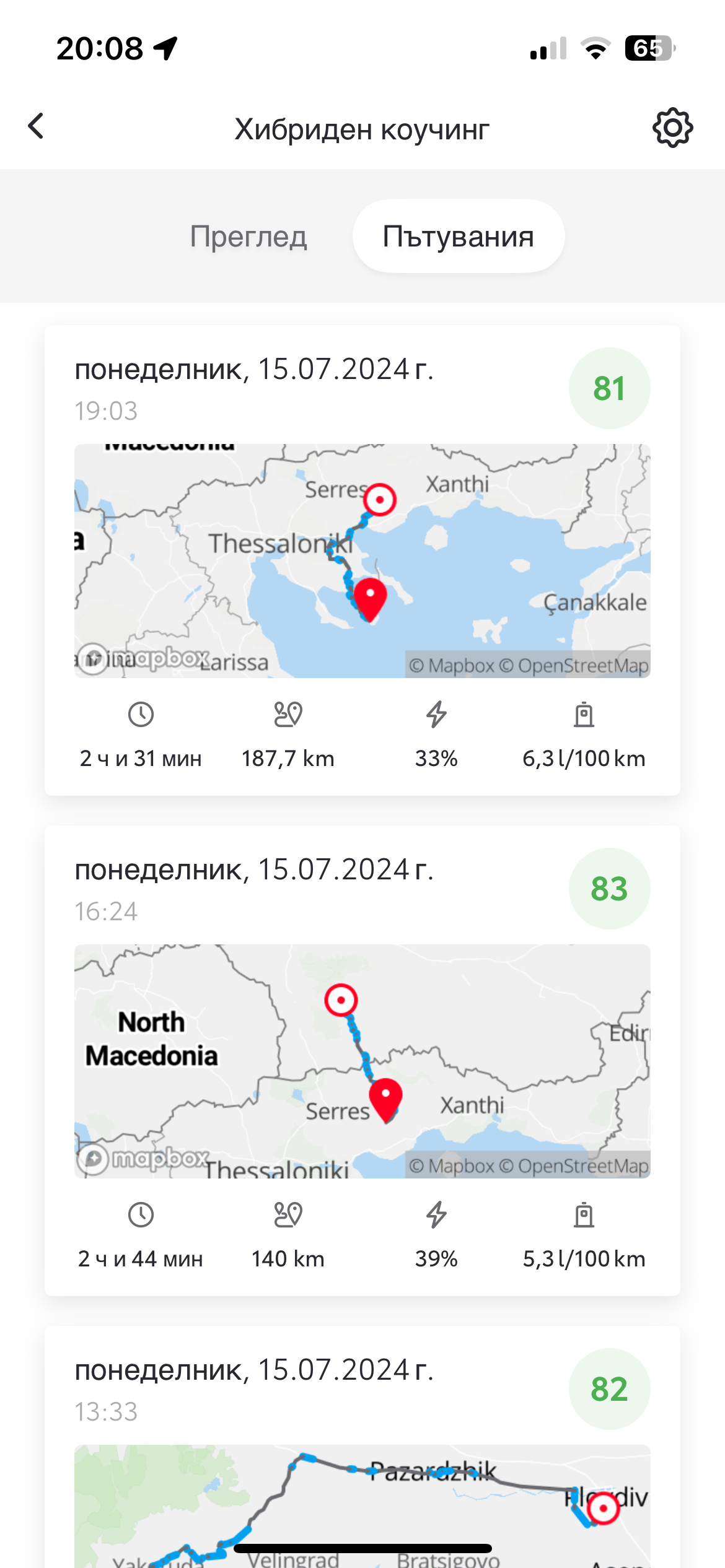Open the settings gear icon
Image resolution: width=725 pixels, height=1568 pixels.
pyautogui.click(x=672, y=128)
